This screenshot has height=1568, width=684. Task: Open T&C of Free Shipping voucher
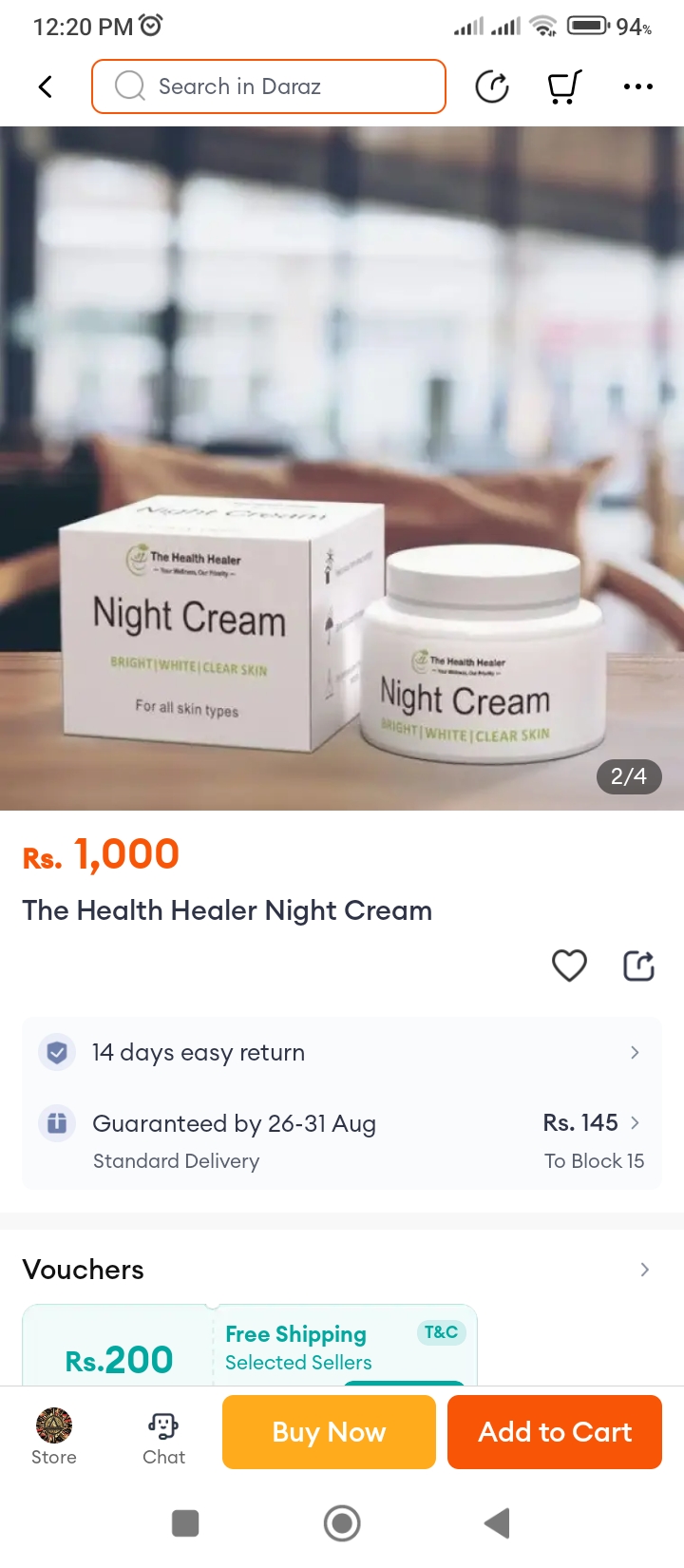441,1332
